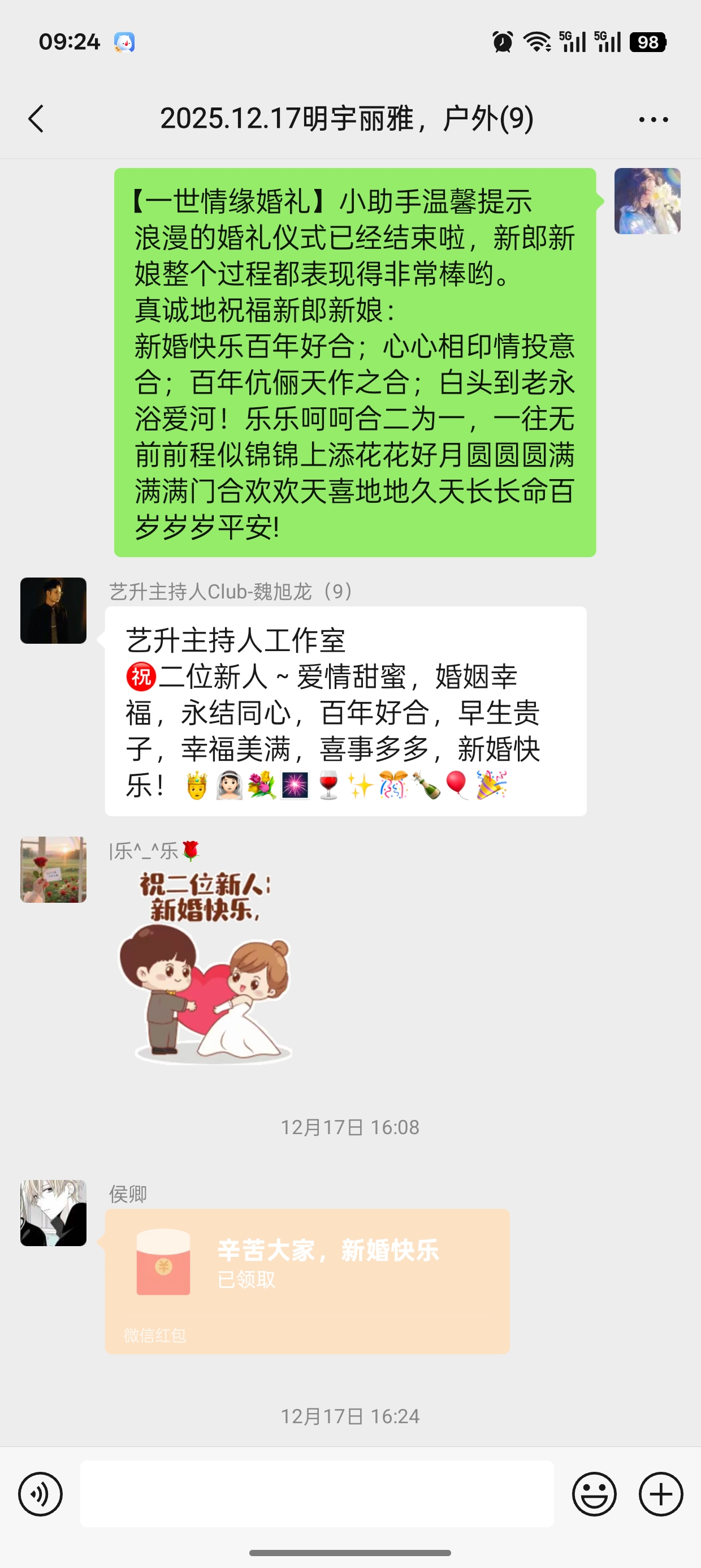Viewport: 701px width, 1568px height.
Task: View 乐^_^乐's profile avatar
Action: click(54, 869)
